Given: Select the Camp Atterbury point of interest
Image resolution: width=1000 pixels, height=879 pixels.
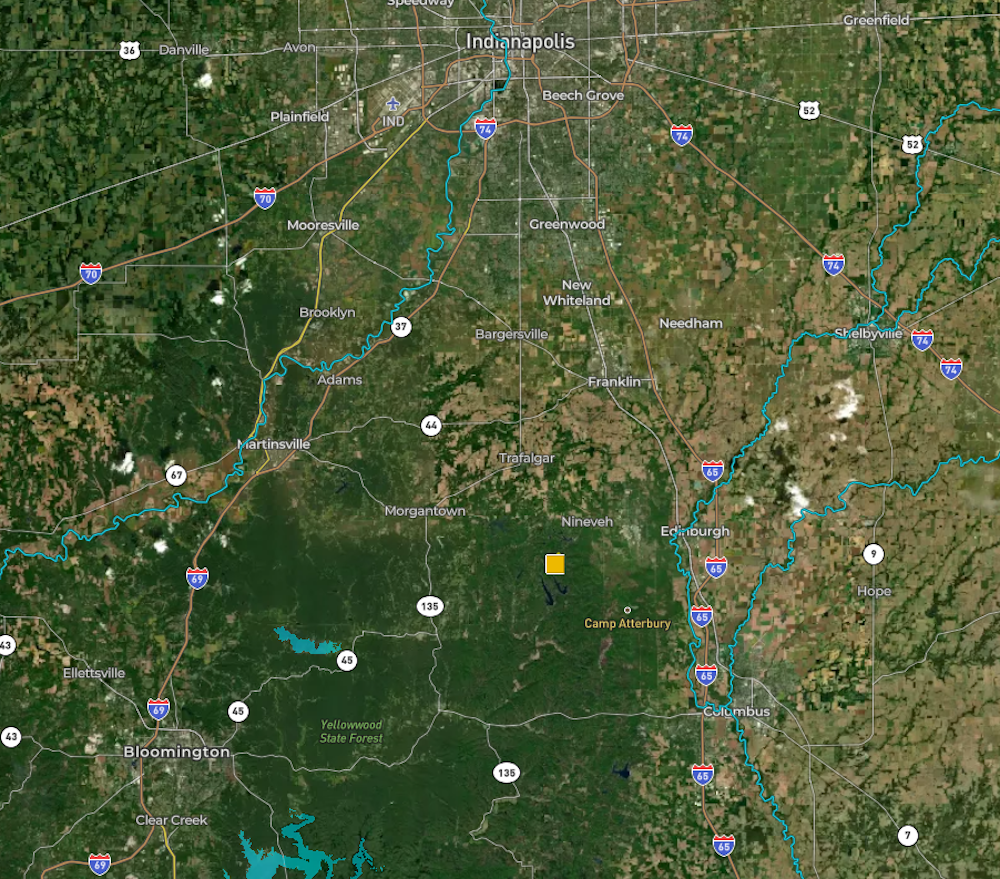Looking at the screenshot, I should tap(627, 610).
